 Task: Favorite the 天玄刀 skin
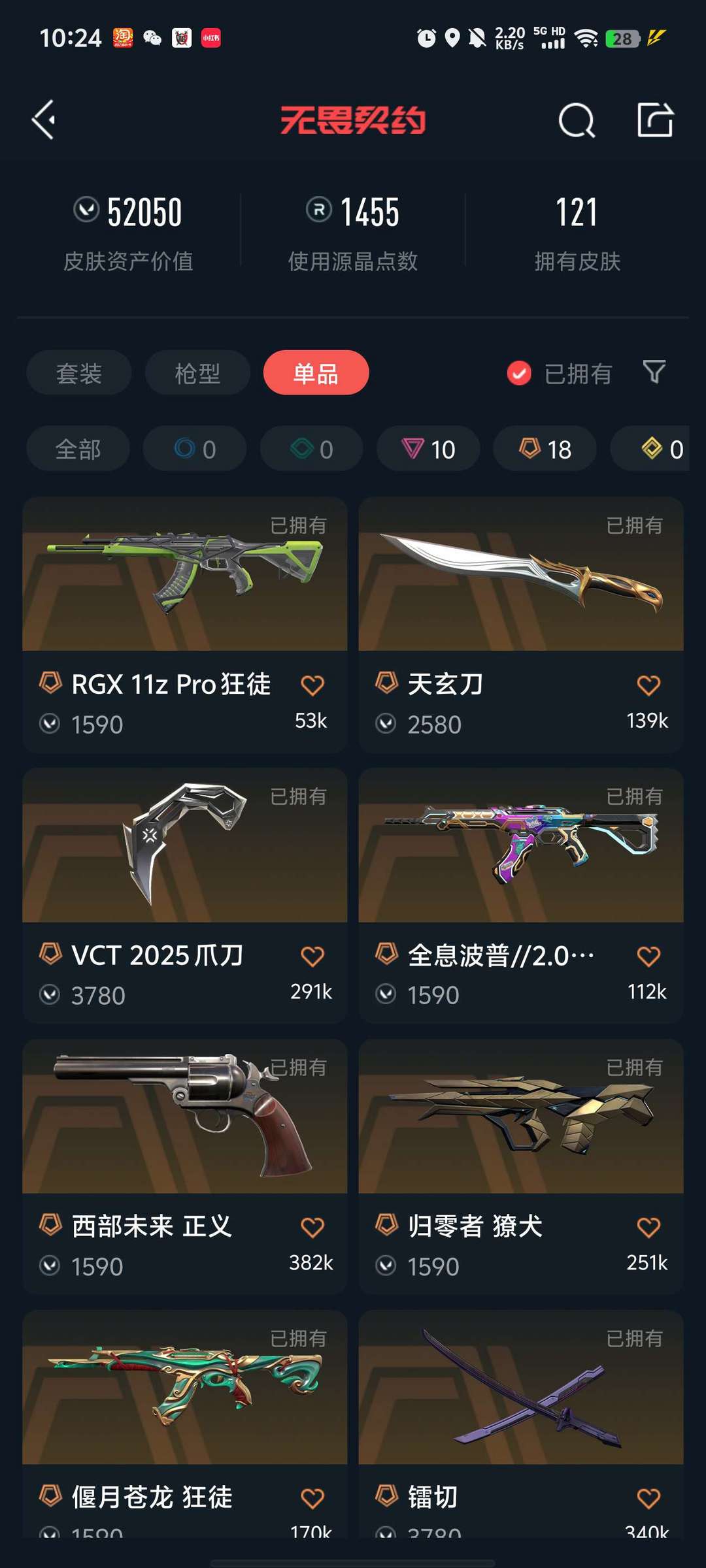click(x=648, y=685)
